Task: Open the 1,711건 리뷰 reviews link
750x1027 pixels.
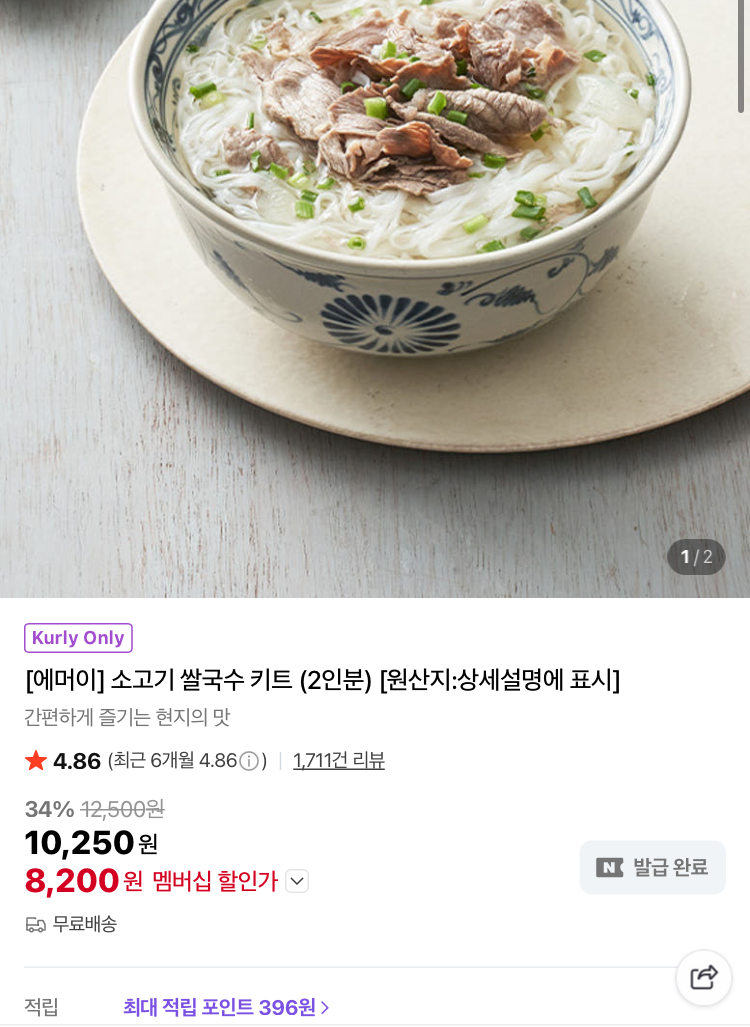Action: point(339,761)
